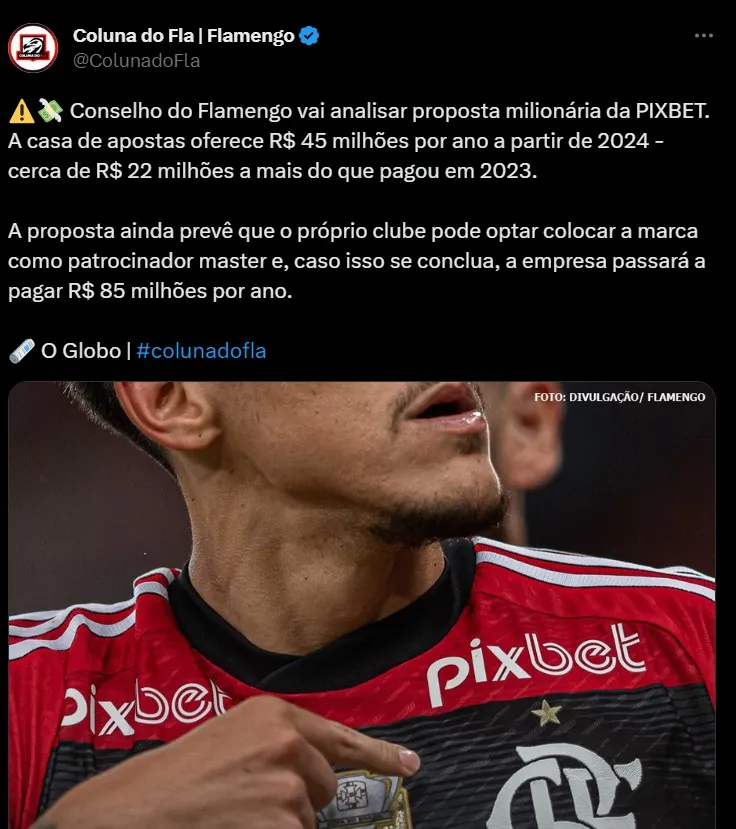Tap the #colunadofla hashtag
This screenshot has width=736, height=829.
[201, 351]
